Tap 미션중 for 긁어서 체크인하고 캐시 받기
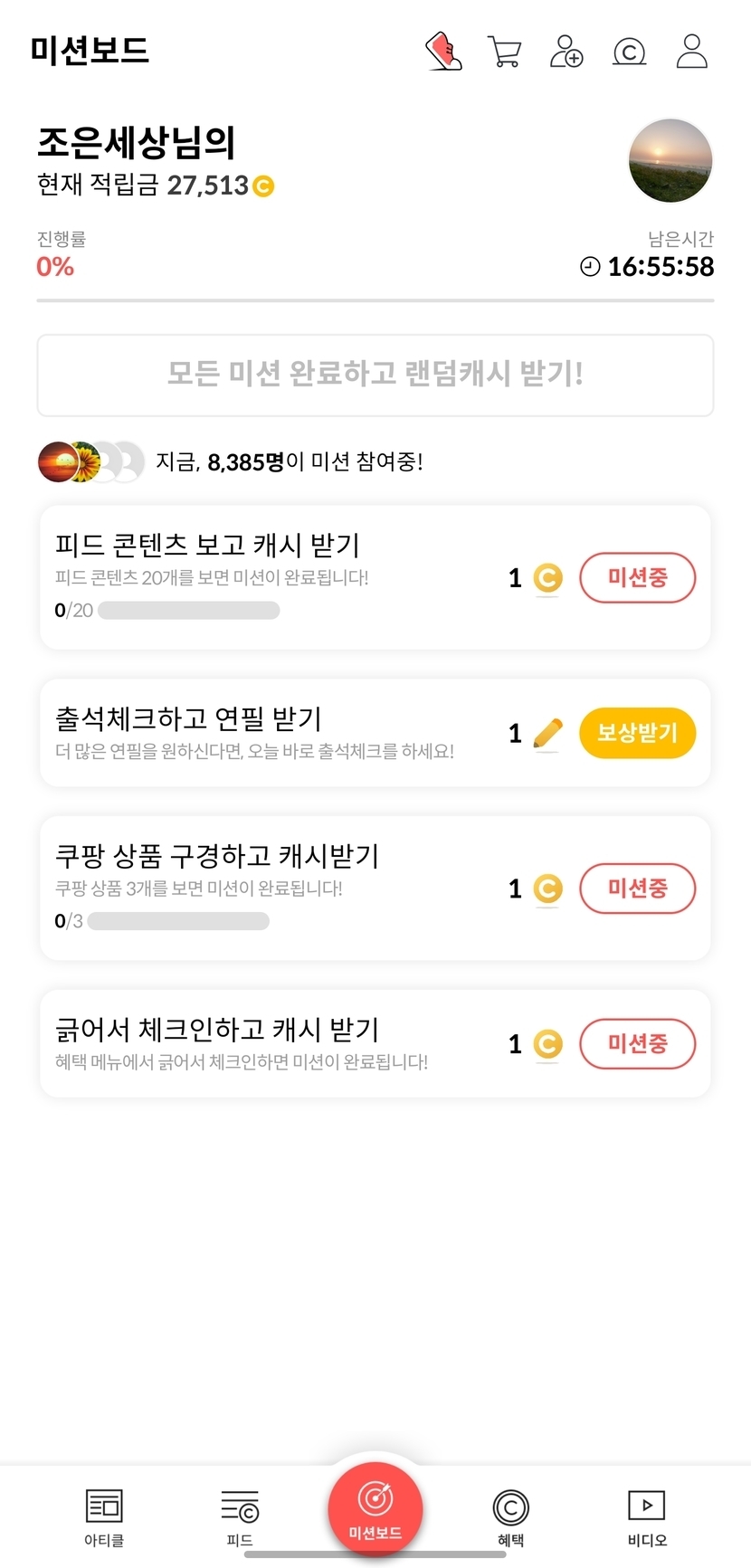751x1568 pixels. [637, 1044]
